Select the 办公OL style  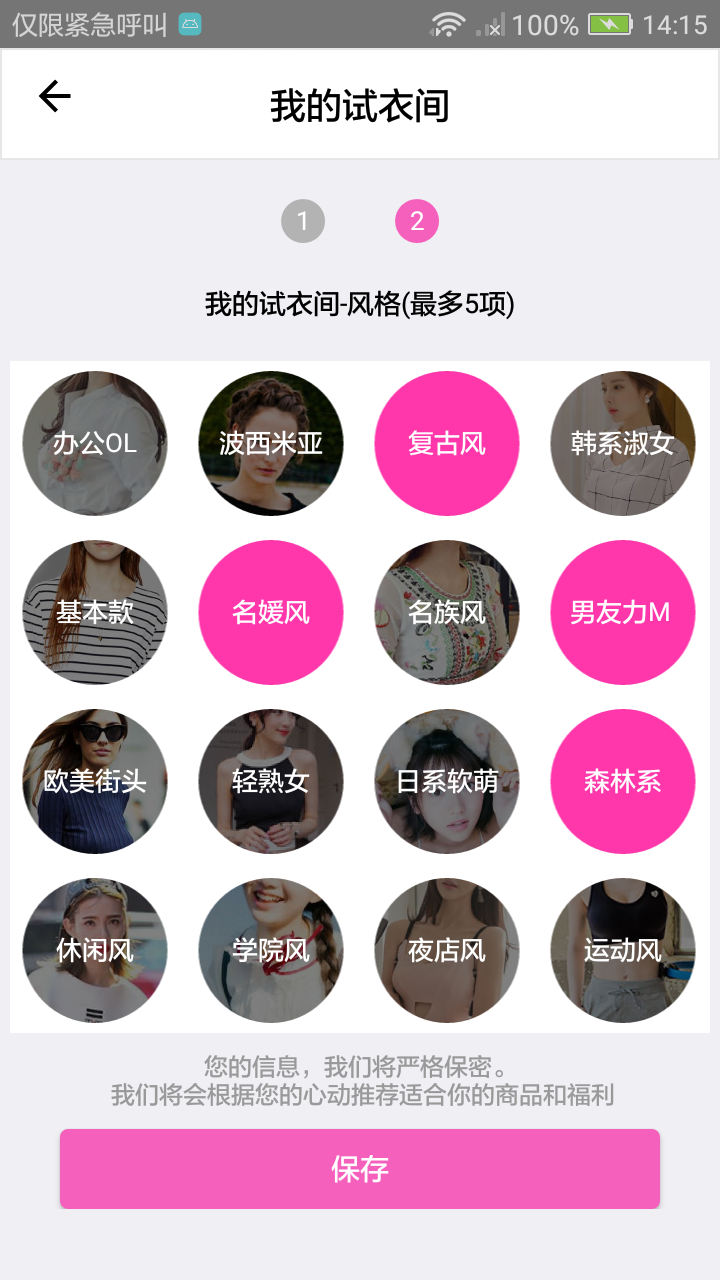click(95, 443)
